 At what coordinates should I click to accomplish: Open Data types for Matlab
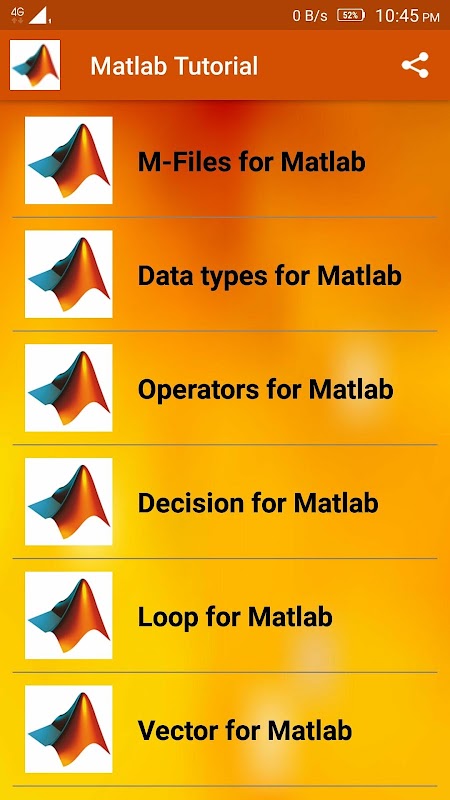point(224,274)
